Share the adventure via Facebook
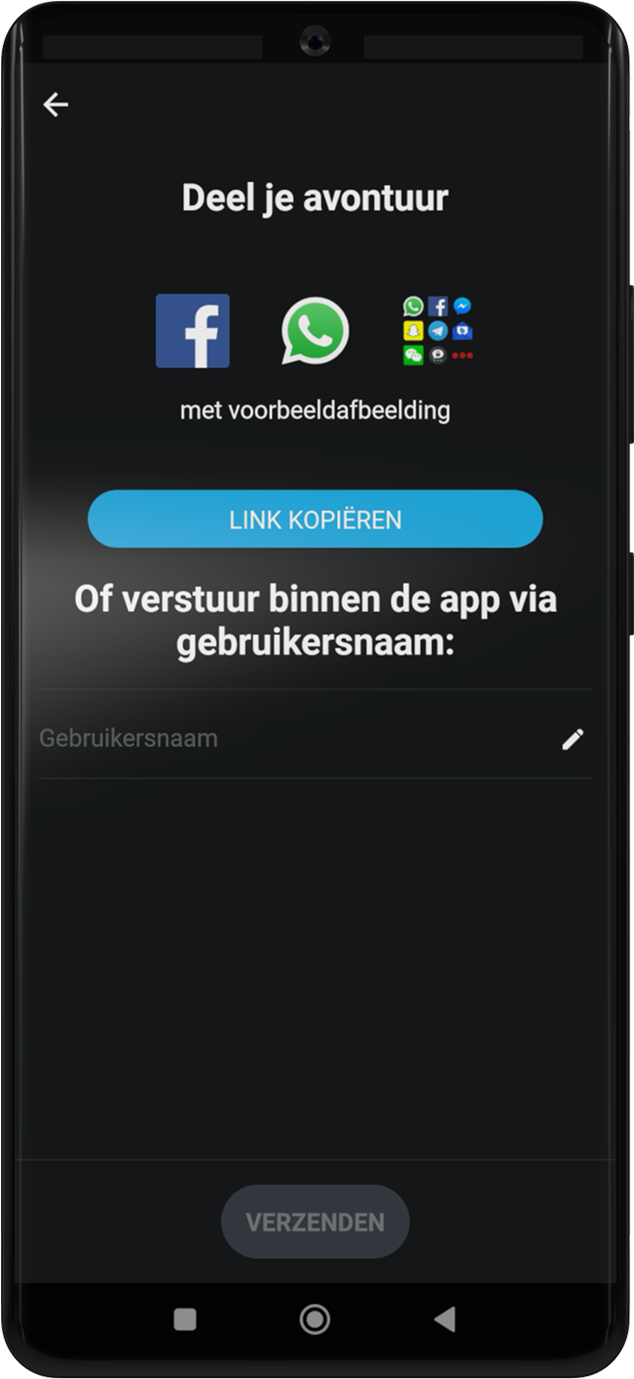Image resolution: width=634 pixels, height=1379 pixels. (192, 331)
